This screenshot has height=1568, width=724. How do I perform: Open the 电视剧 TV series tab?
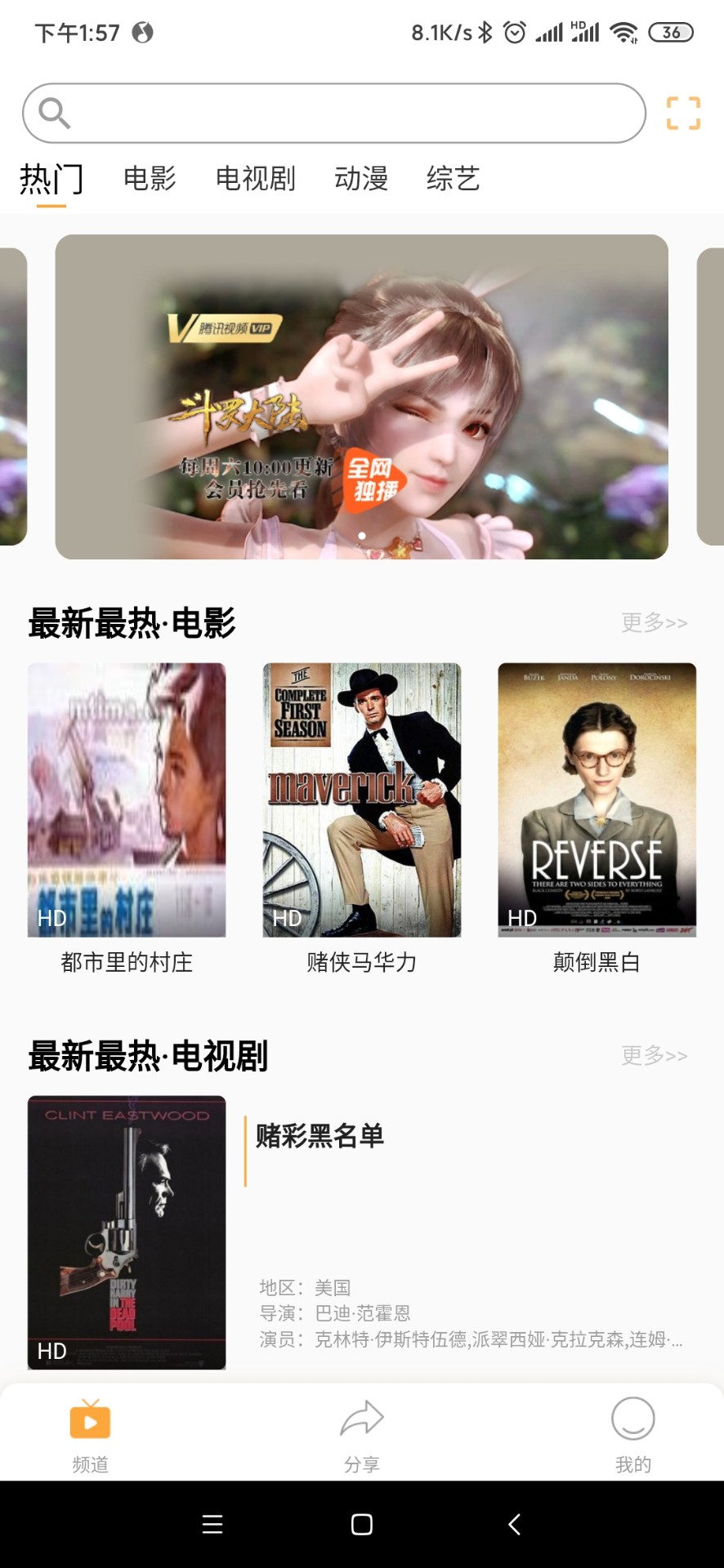[256, 179]
